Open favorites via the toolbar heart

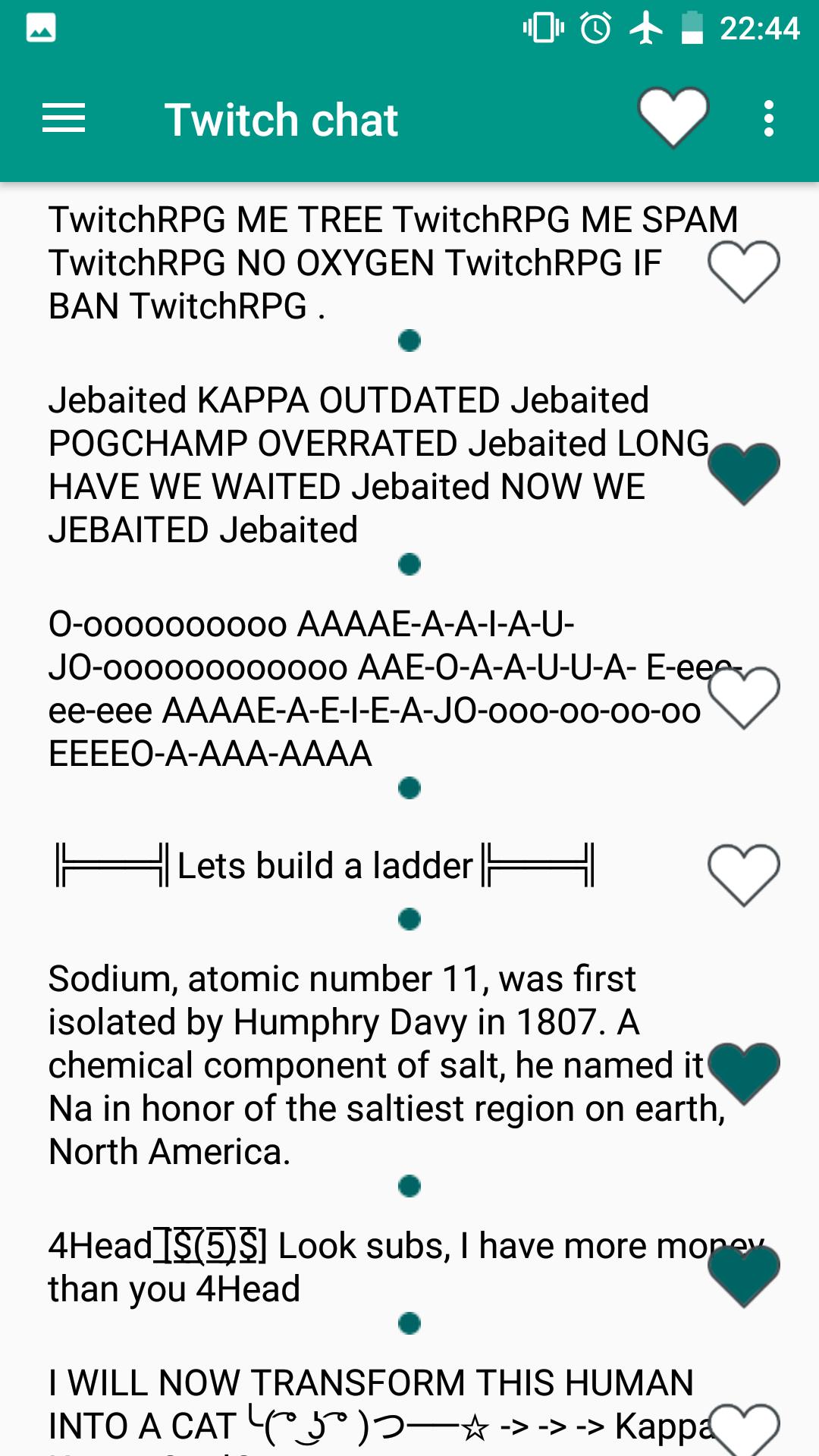point(673,118)
